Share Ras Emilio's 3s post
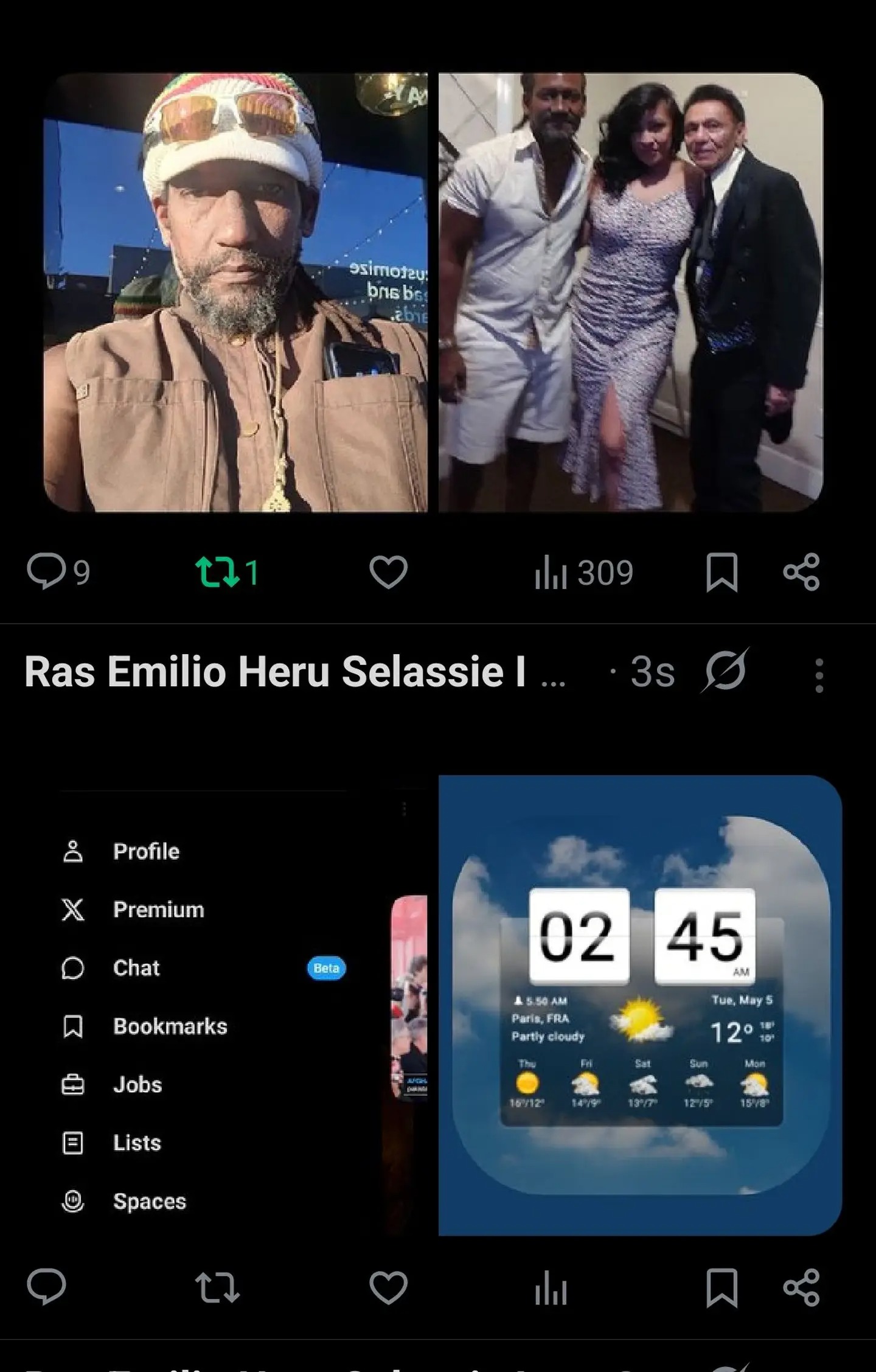 (801, 1287)
